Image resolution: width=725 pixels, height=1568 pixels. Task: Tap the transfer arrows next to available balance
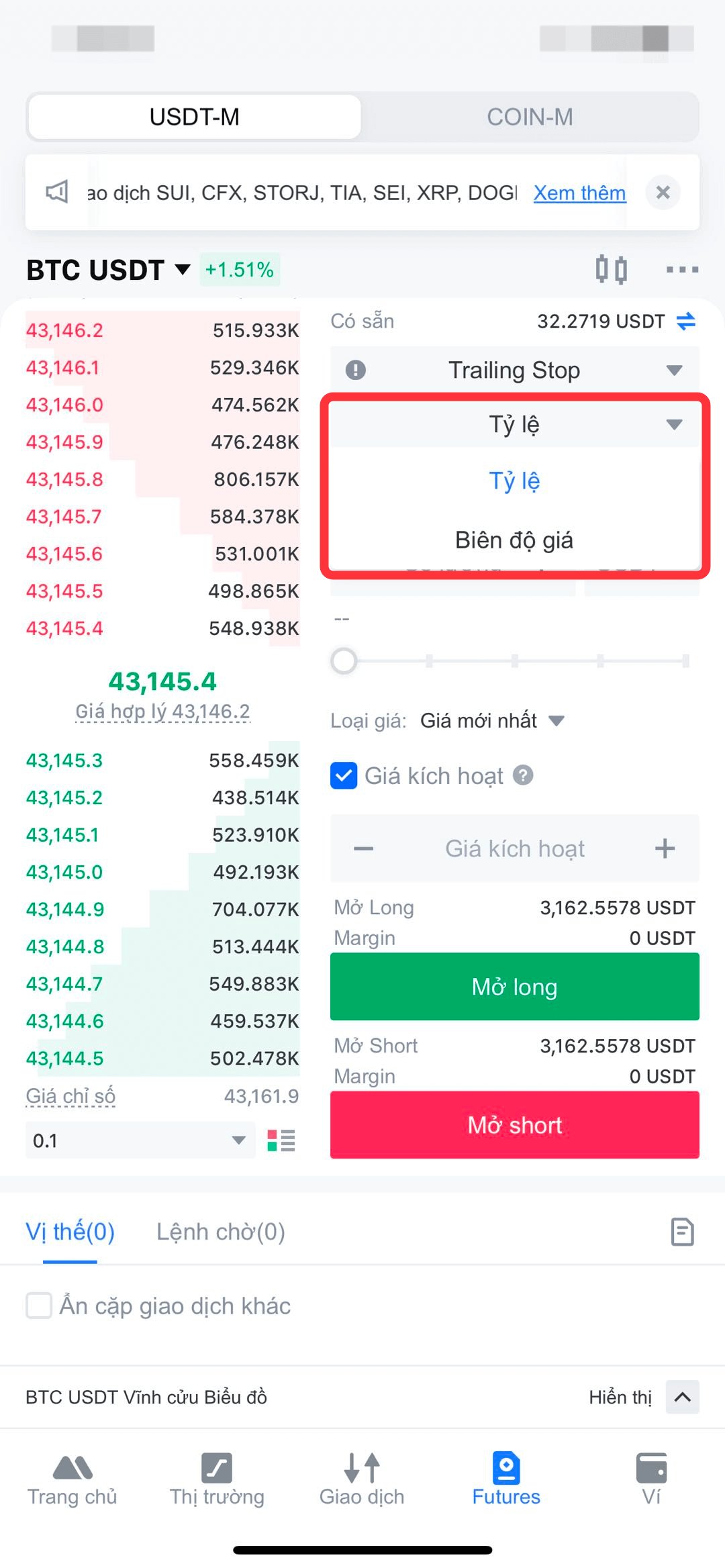click(686, 322)
